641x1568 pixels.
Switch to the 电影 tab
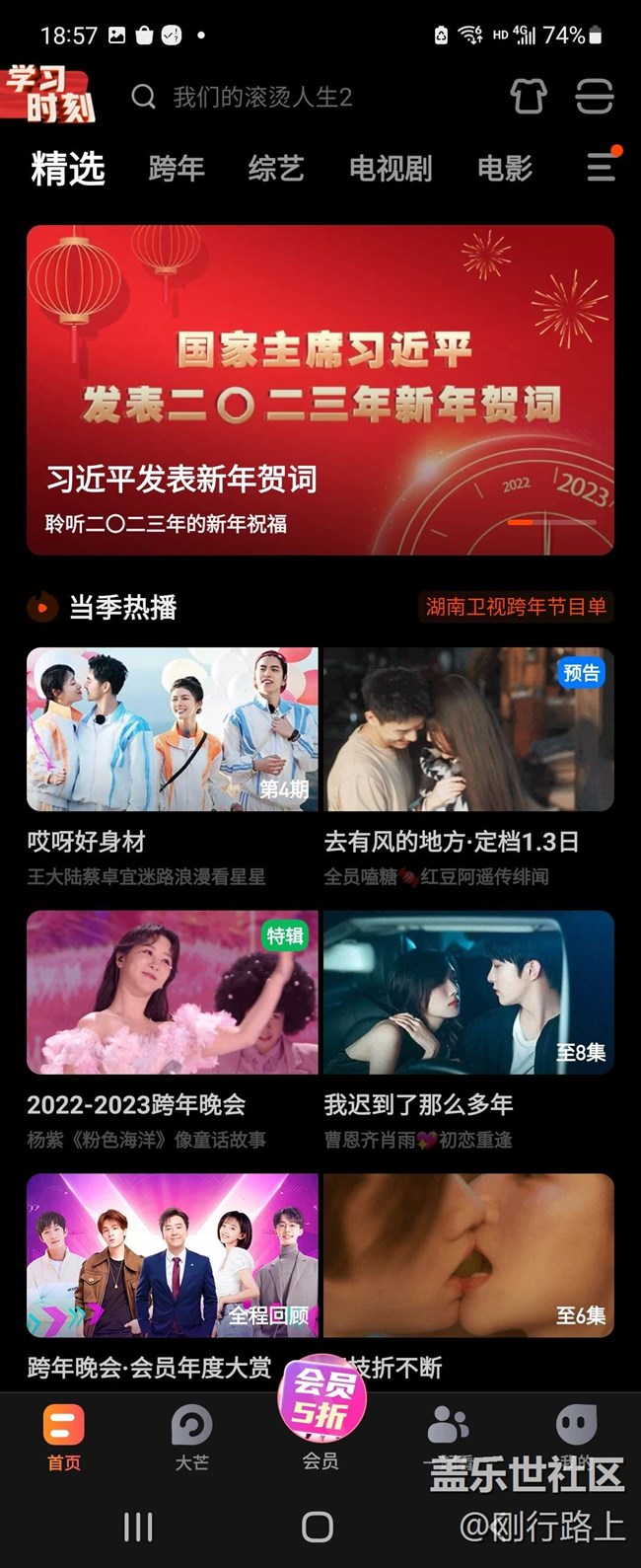[x=505, y=169]
